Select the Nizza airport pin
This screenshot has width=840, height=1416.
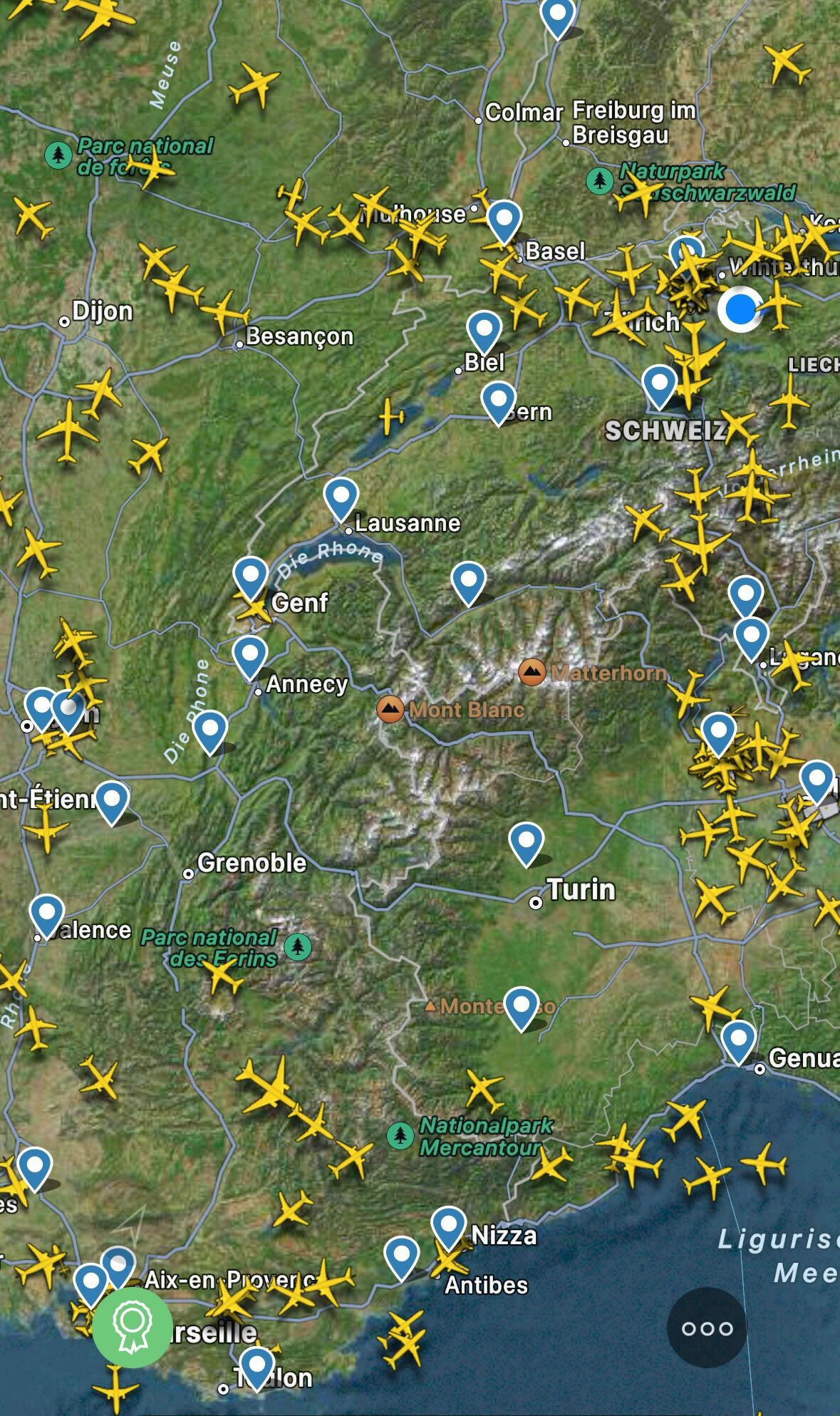click(449, 1226)
